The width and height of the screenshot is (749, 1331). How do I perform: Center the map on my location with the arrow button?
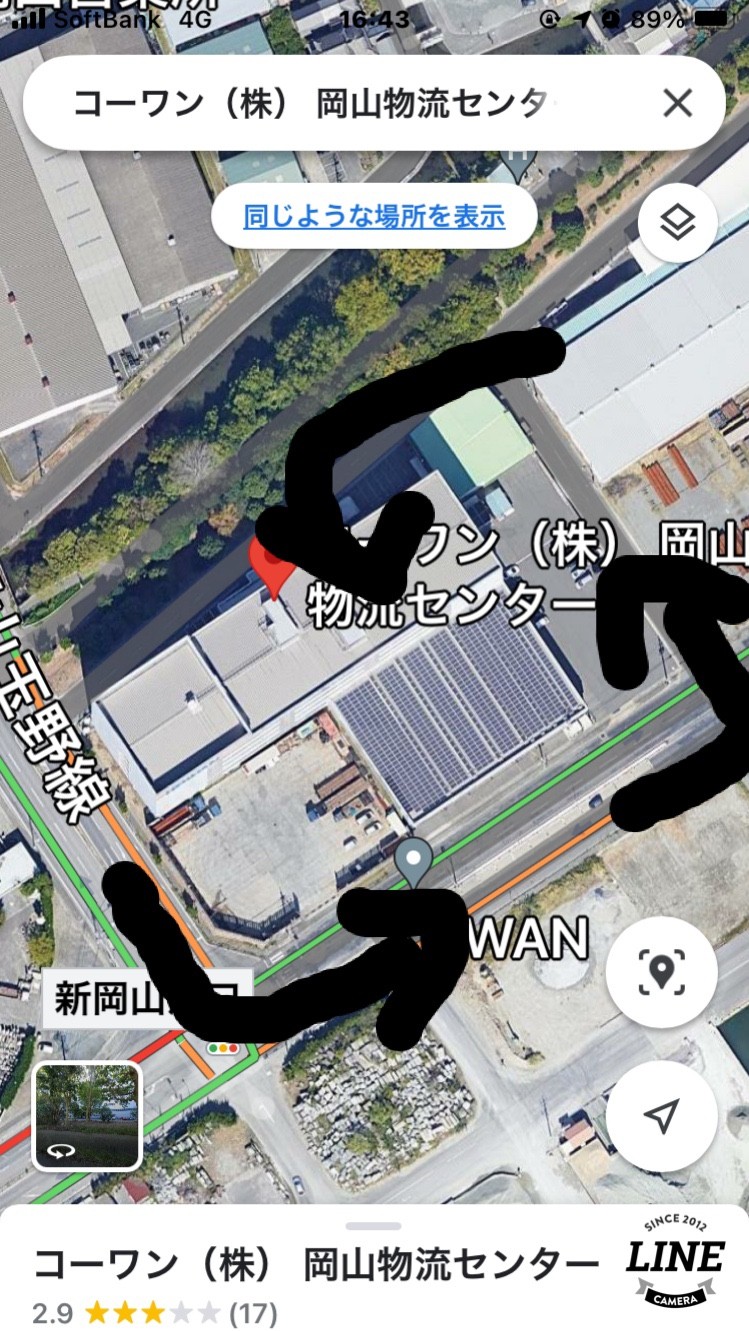[x=661, y=1116]
